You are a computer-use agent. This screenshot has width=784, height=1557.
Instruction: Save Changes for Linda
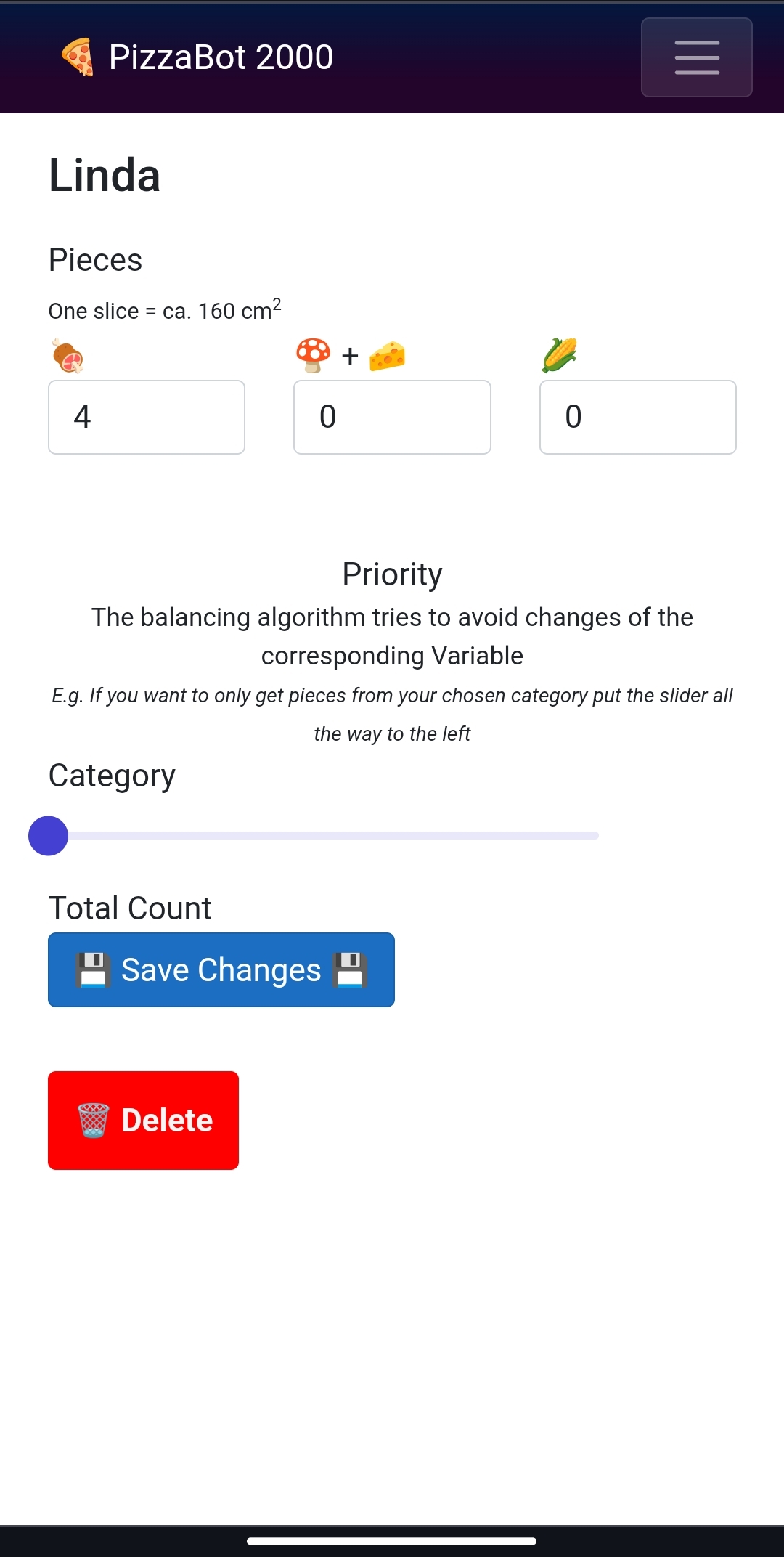click(221, 970)
